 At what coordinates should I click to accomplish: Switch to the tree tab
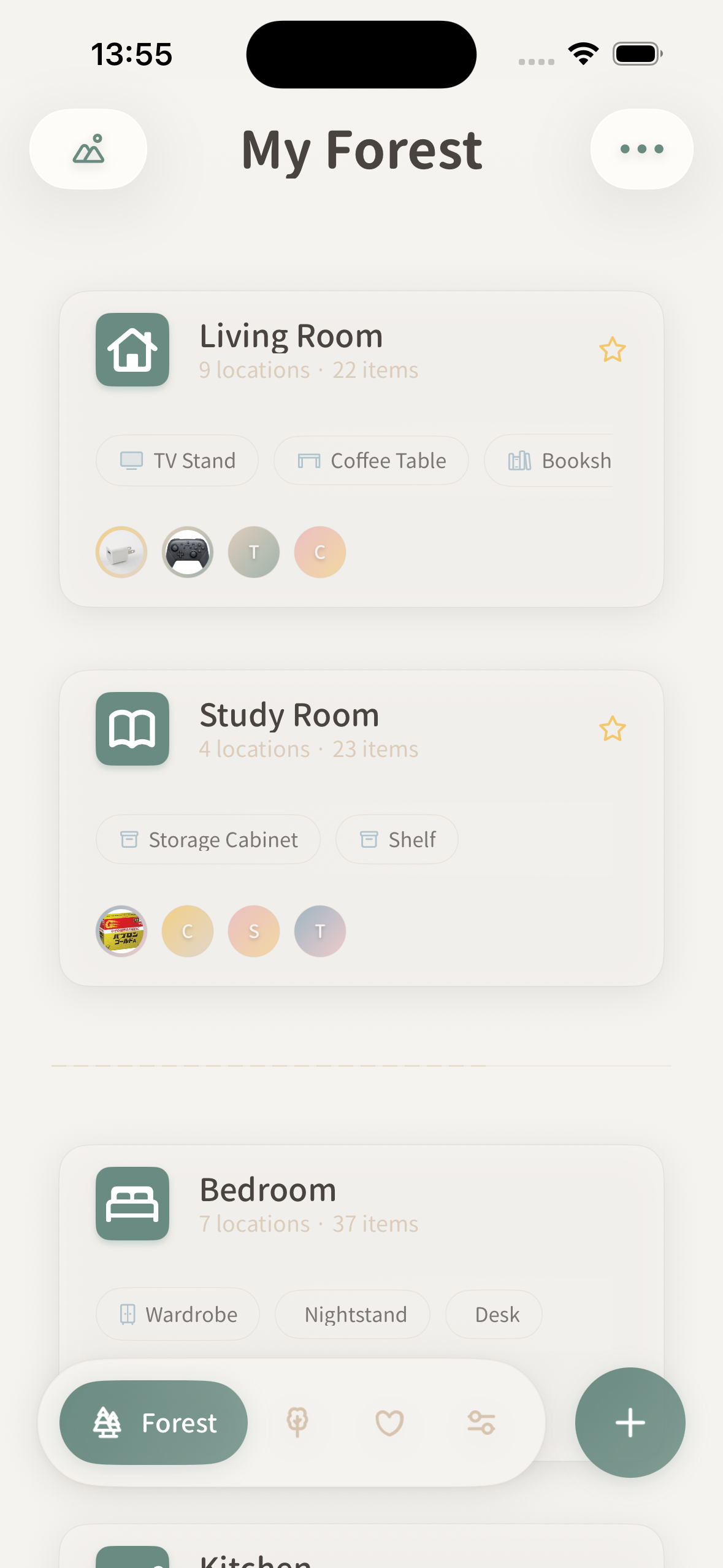[x=297, y=1423]
